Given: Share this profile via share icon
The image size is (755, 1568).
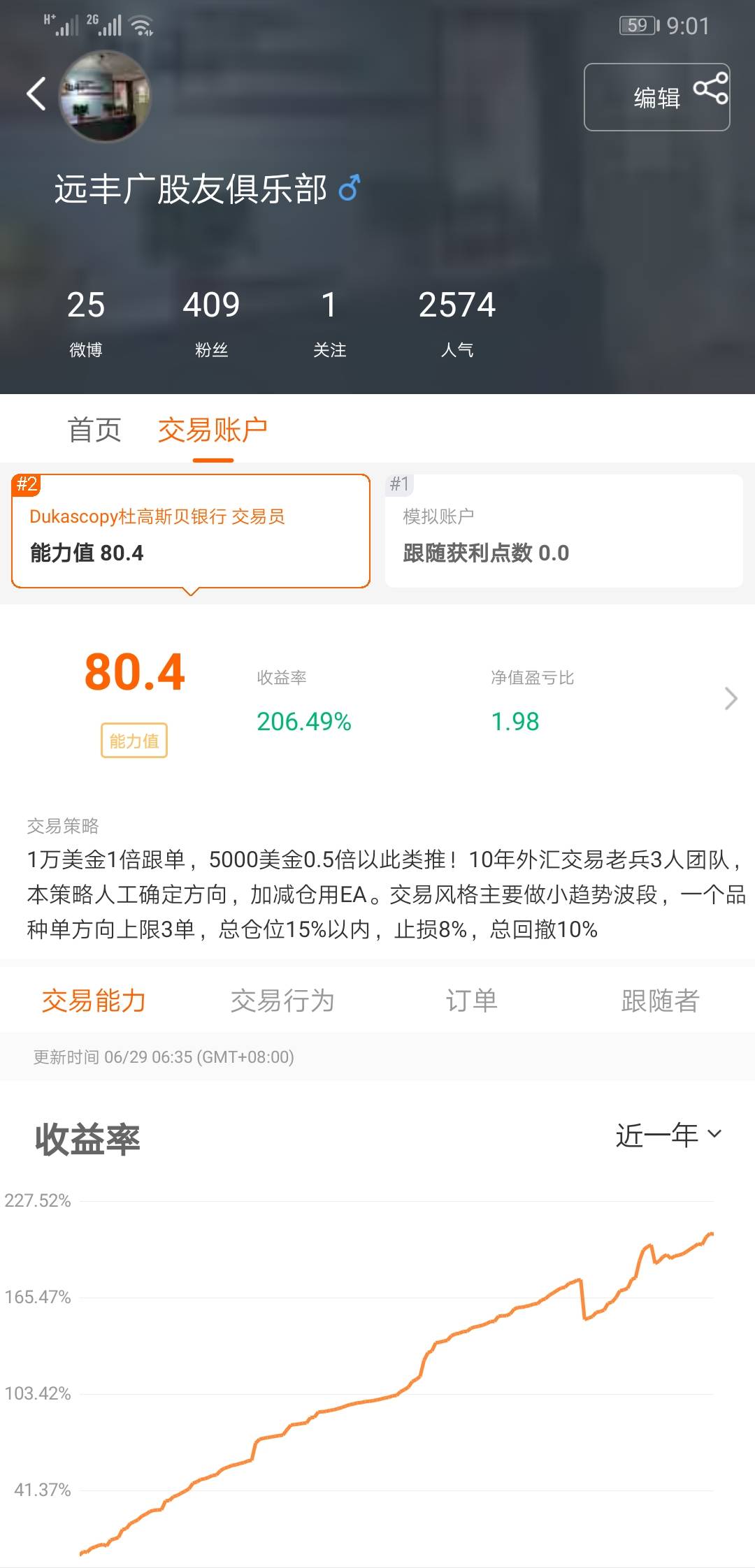Looking at the screenshot, I should tap(711, 89).
